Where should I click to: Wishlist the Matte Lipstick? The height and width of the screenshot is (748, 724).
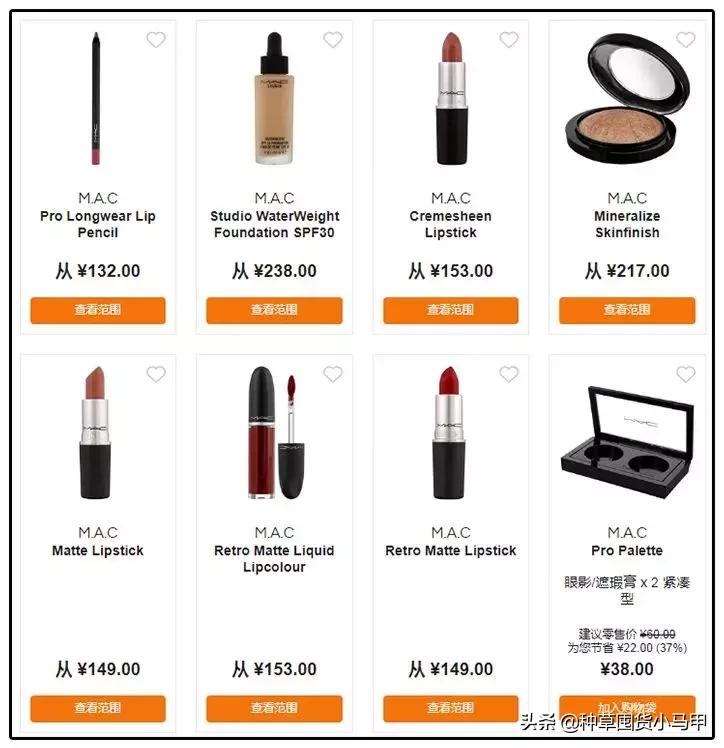(x=156, y=374)
